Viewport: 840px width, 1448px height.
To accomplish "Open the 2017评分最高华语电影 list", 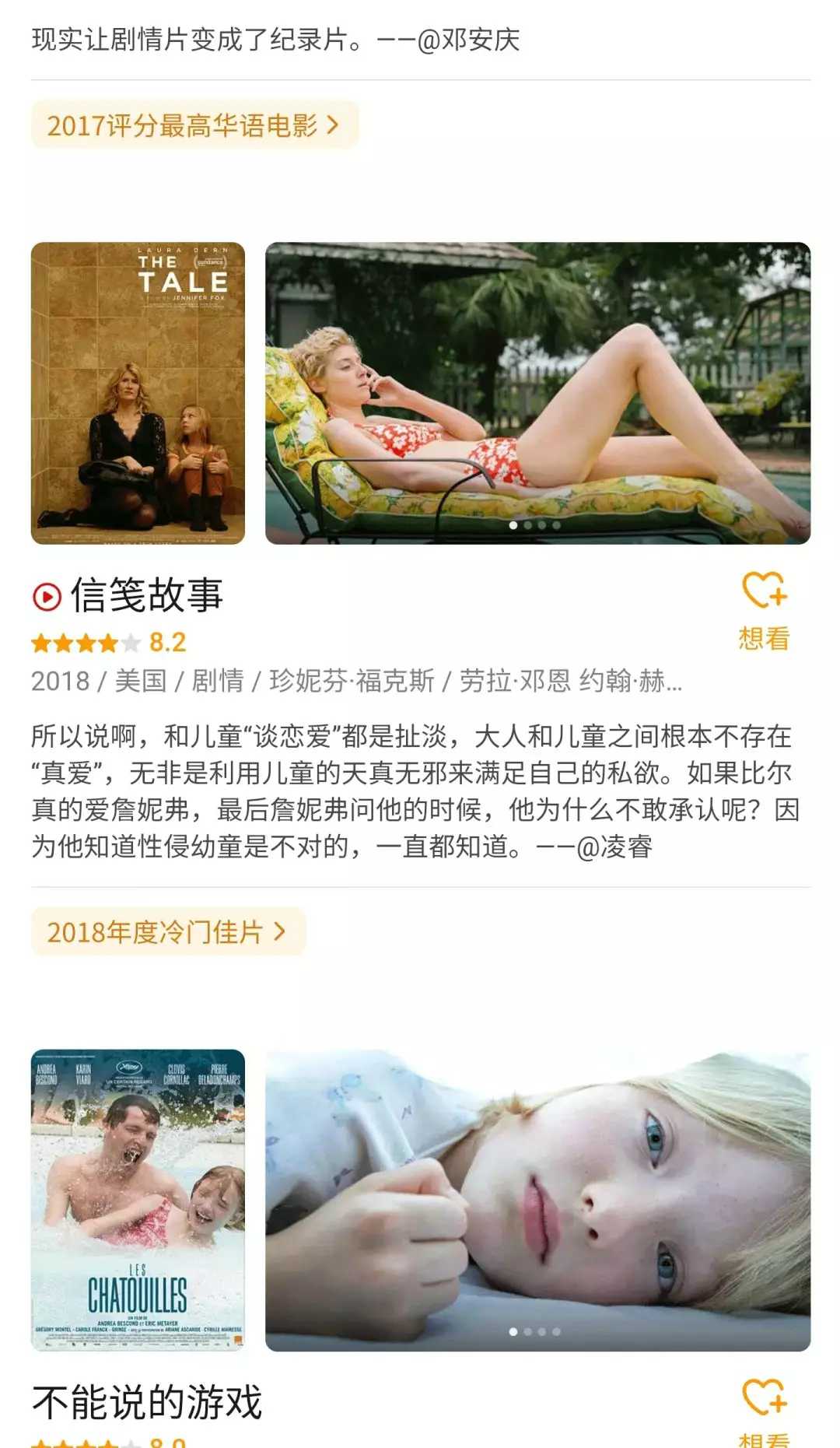I will pyautogui.click(x=194, y=124).
